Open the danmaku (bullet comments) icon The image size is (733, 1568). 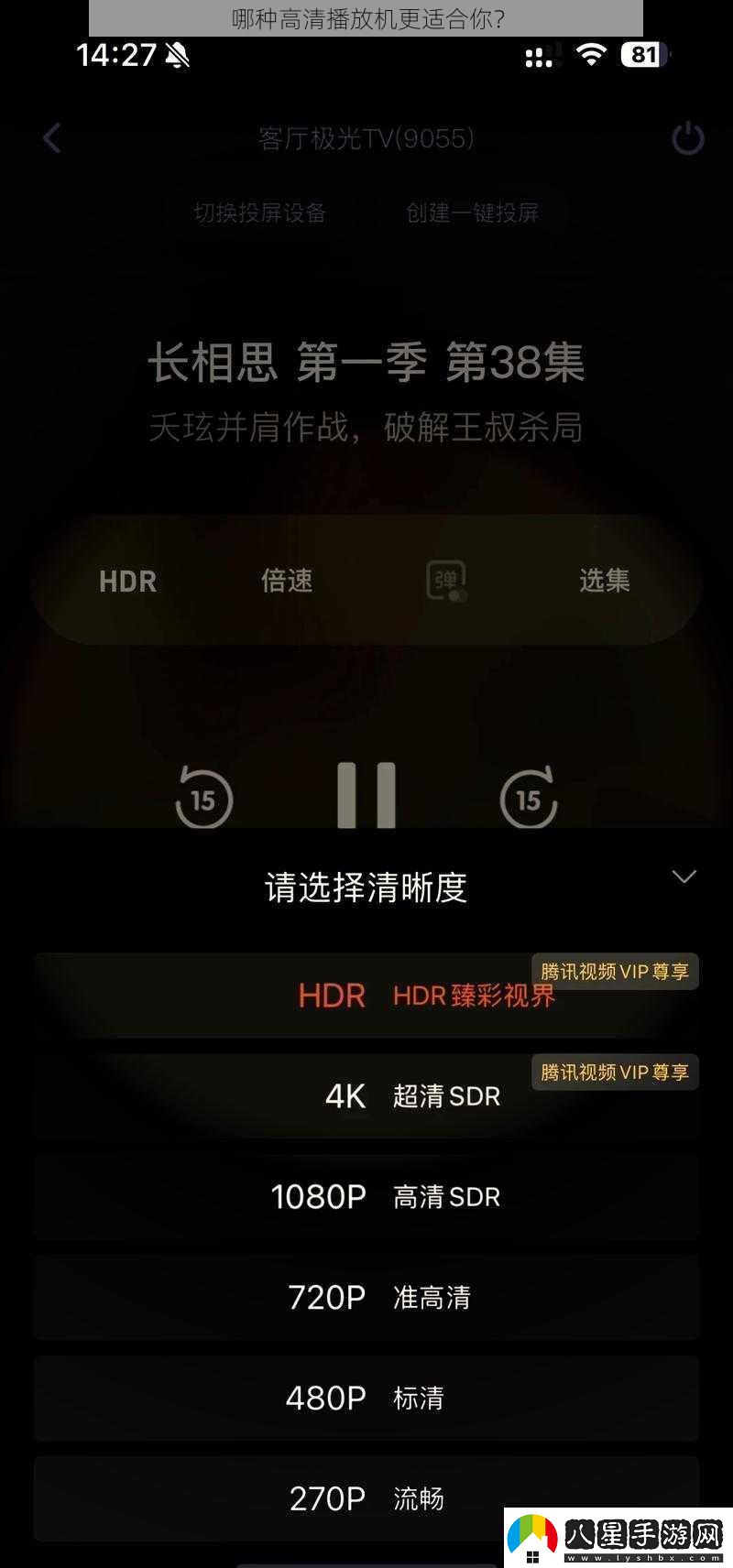(x=446, y=581)
